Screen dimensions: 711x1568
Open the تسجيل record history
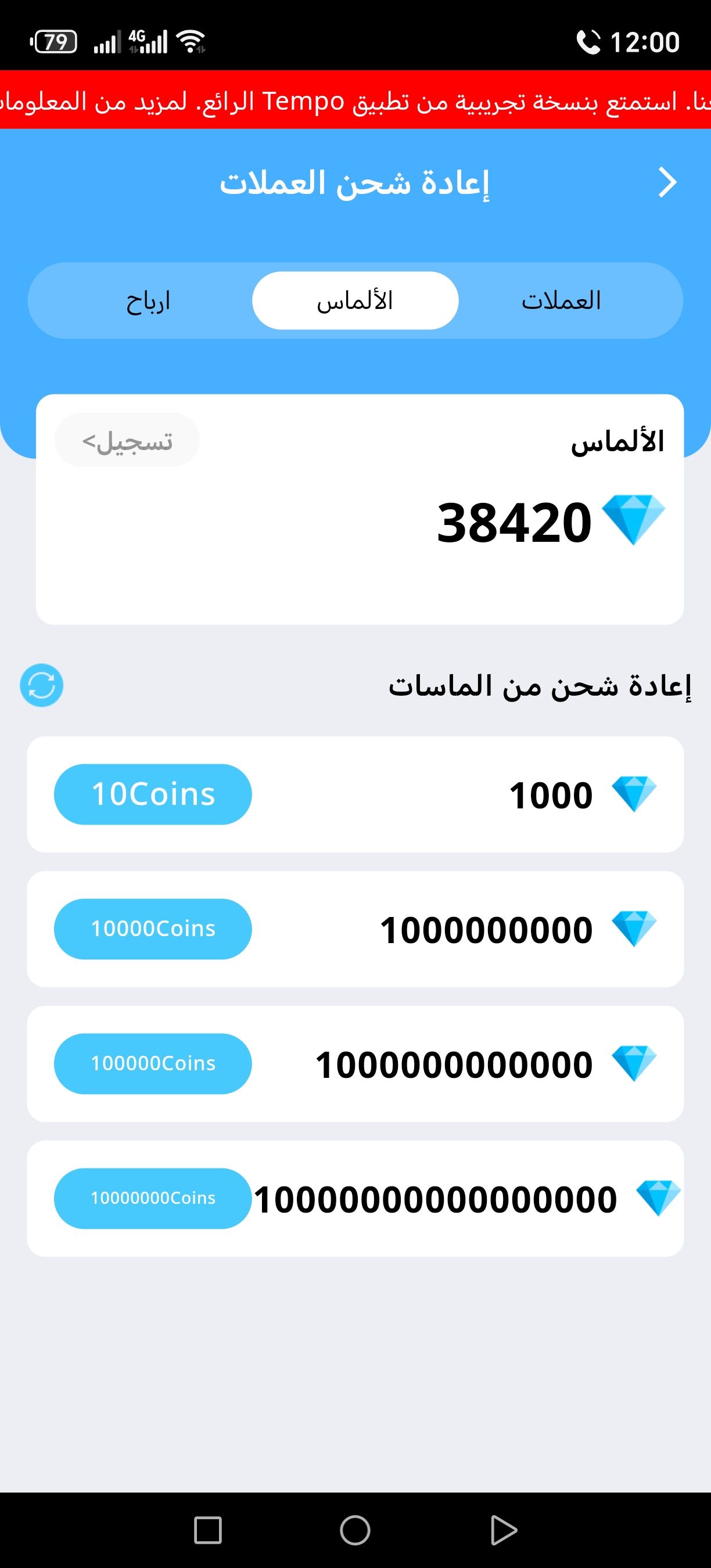tap(127, 441)
